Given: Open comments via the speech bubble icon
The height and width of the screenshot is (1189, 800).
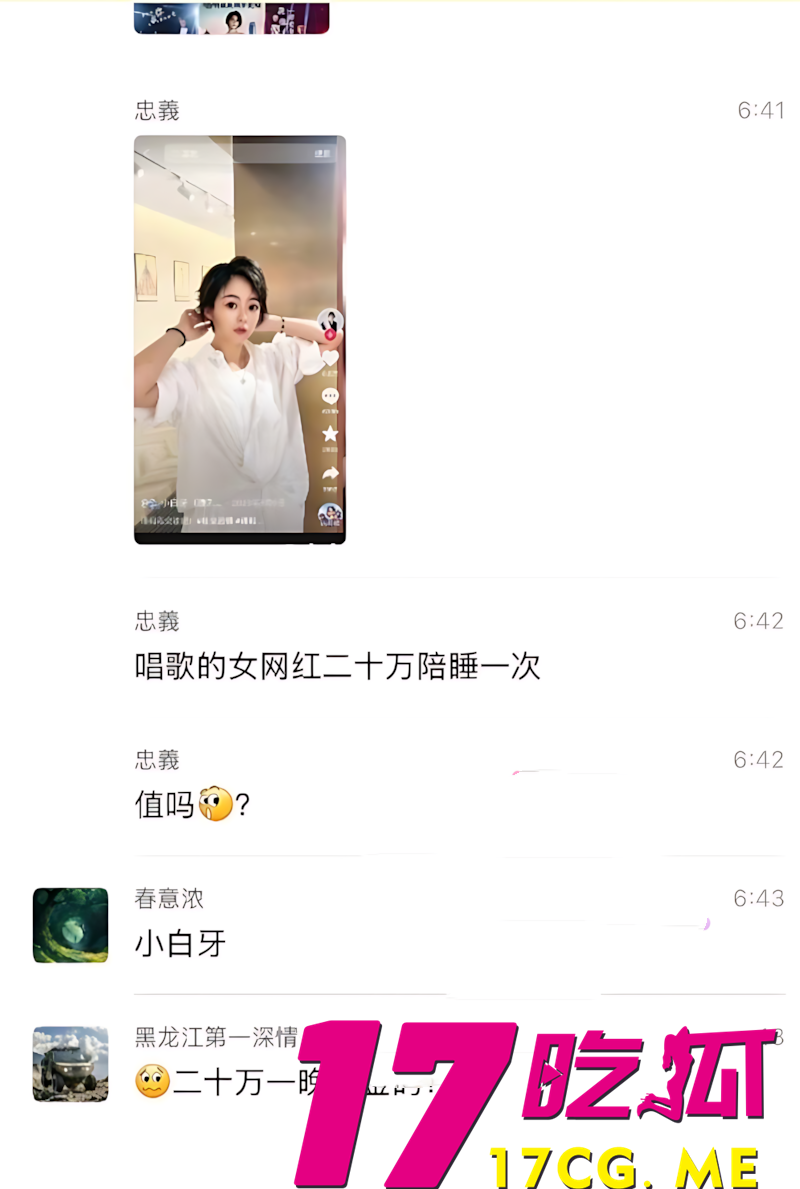Looking at the screenshot, I should [331, 395].
